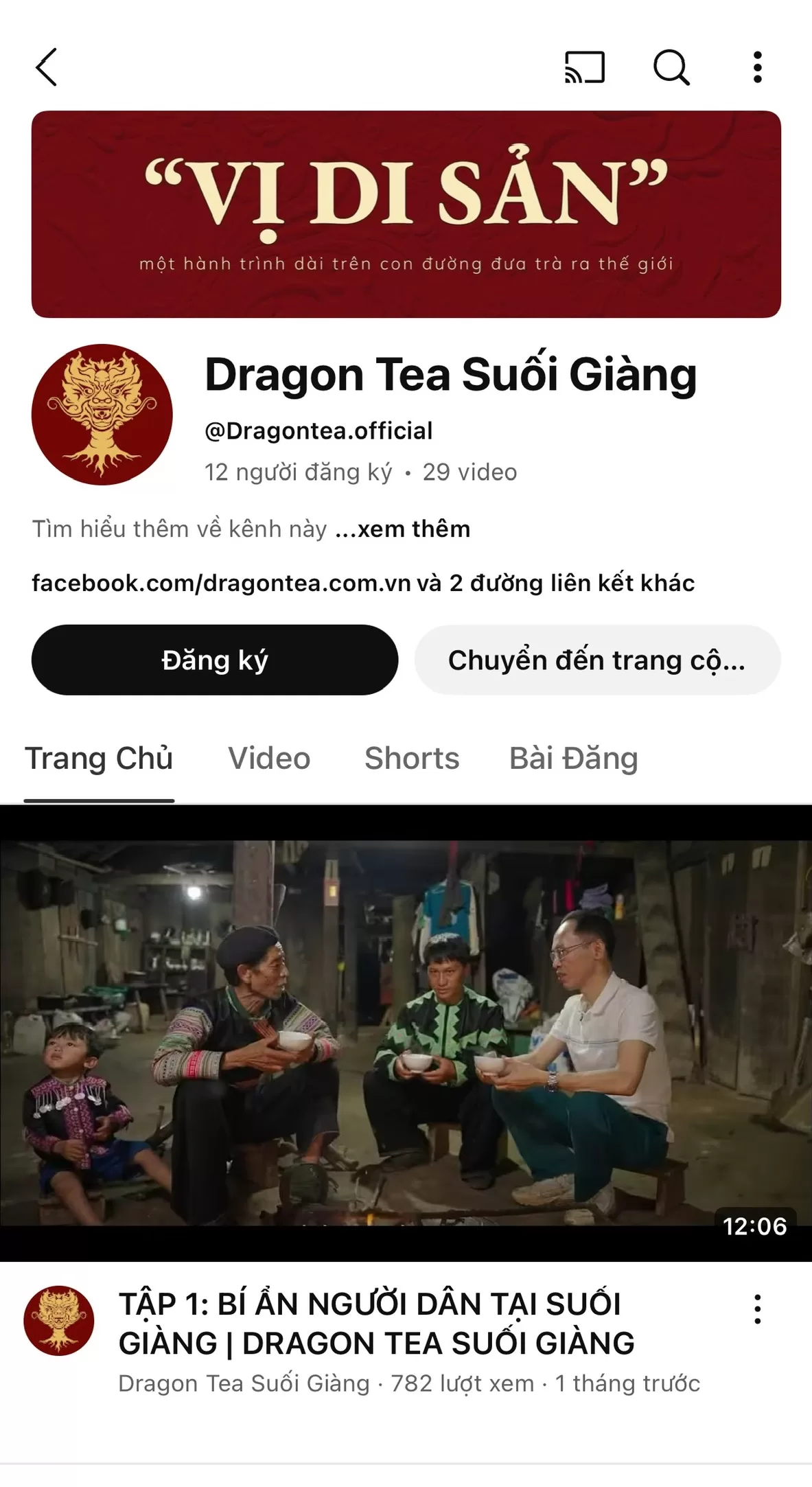Subscribe with the Đăng ký button
Viewport: 812px width, 1487px height.
pyautogui.click(x=214, y=660)
